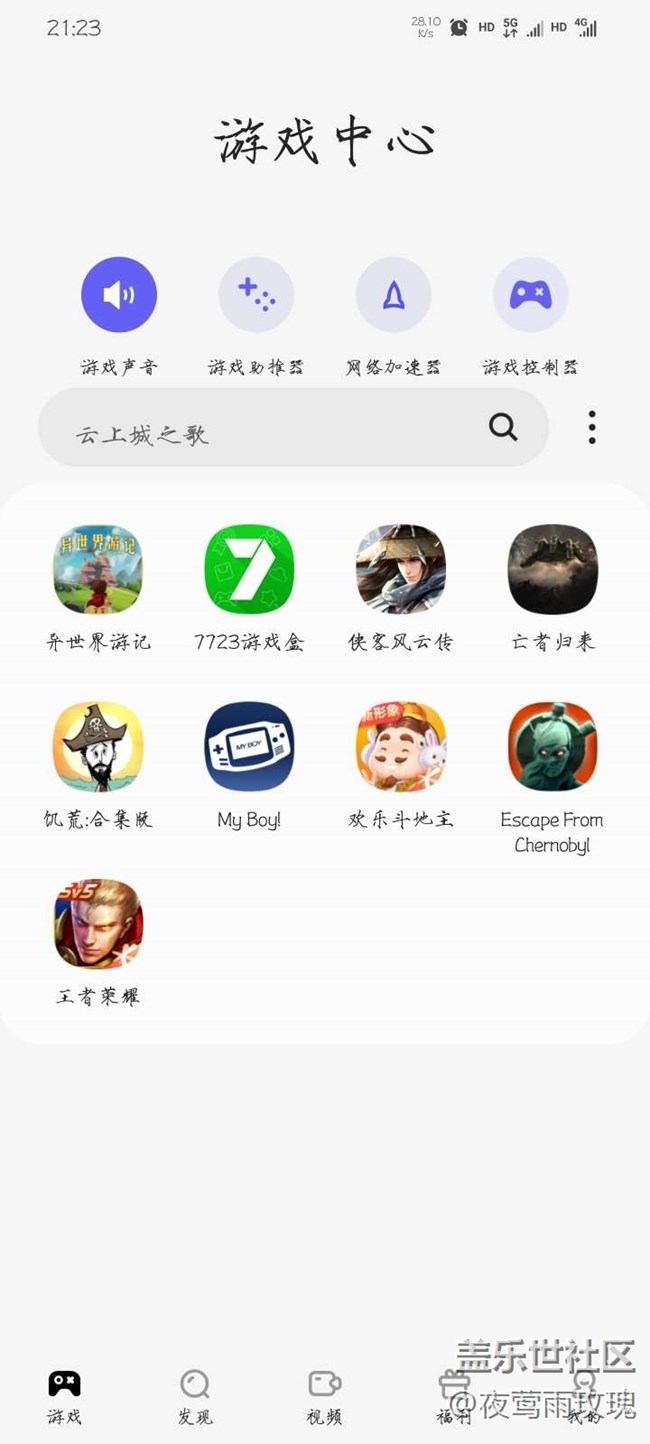Switch to the 福利 tab
The width and height of the screenshot is (650, 1444).
[x=454, y=1397]
